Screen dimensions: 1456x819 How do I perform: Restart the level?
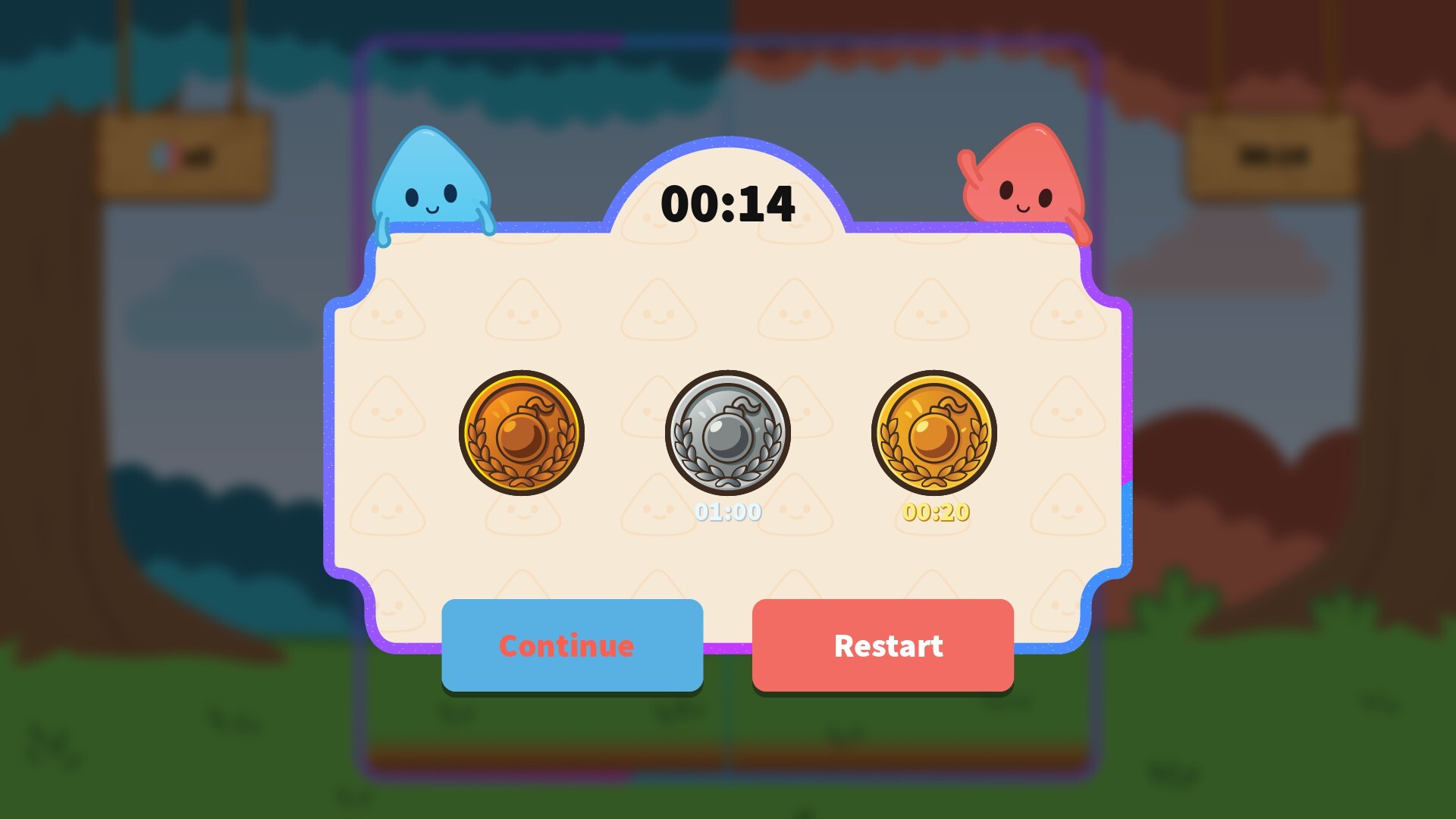[x=883, y=645]
